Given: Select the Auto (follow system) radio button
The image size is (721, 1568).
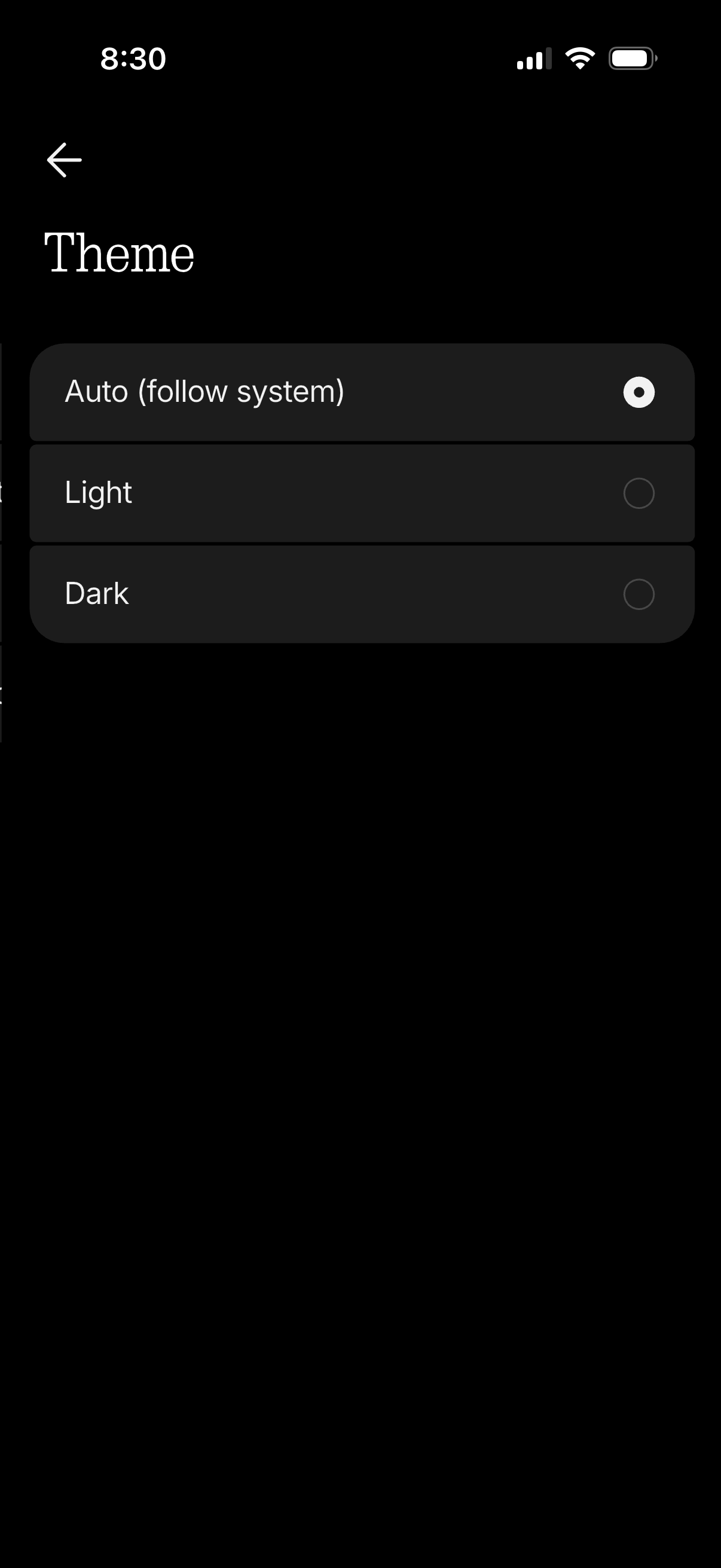Looking at the screenshot, I should click(637, 393).
